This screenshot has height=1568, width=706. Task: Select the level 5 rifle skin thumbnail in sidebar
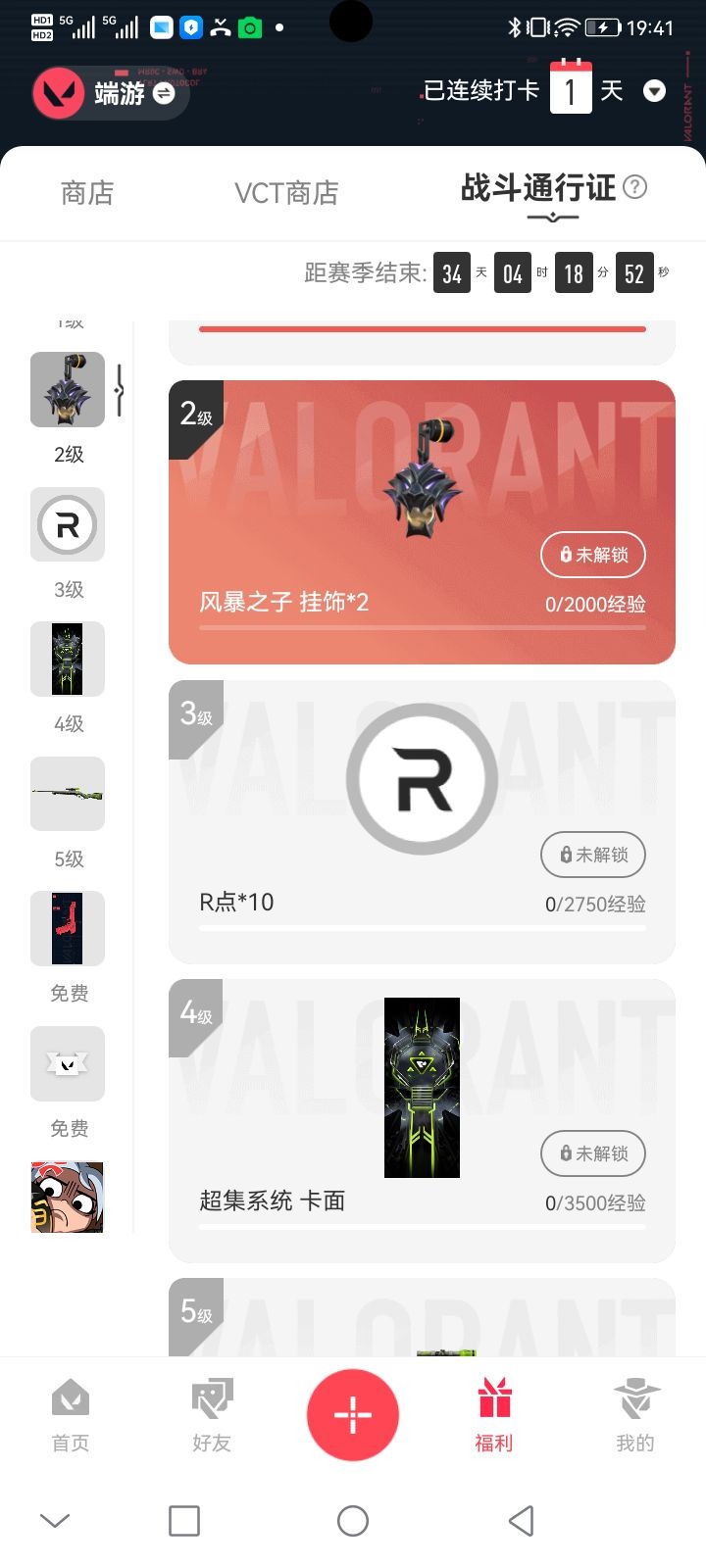67,794
